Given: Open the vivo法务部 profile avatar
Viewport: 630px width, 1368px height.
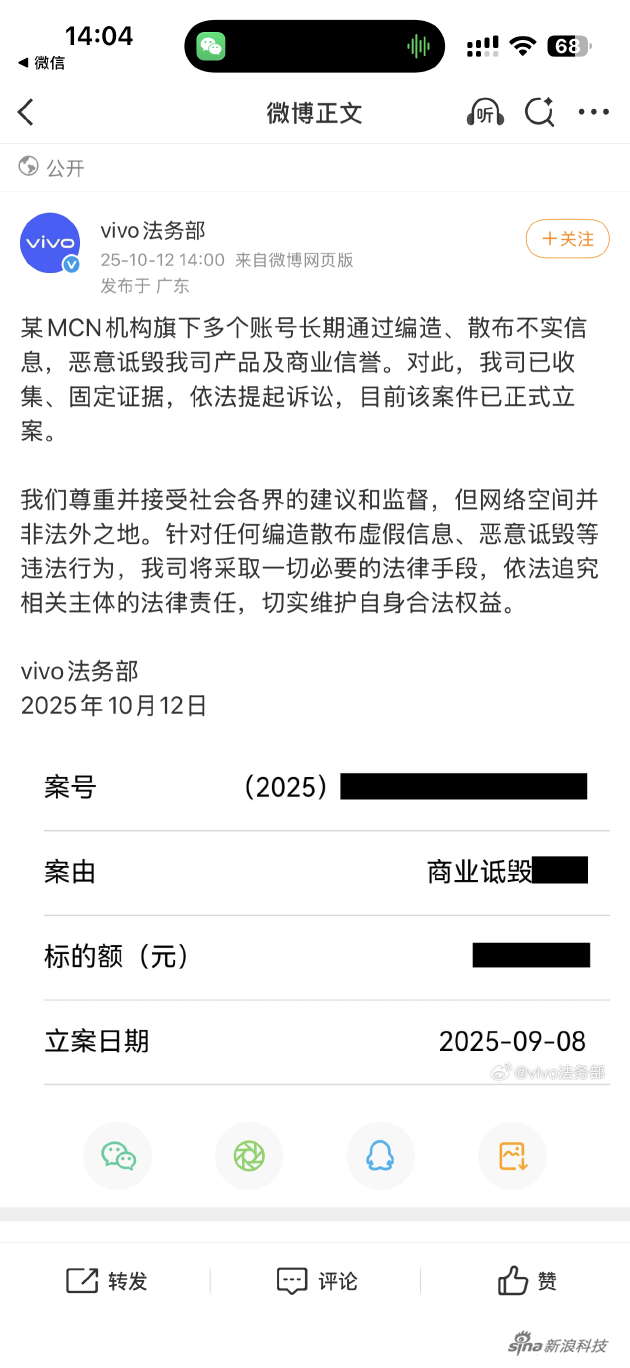Looking at the screenshot, I should pyautogui.click(x=50, y=243).
